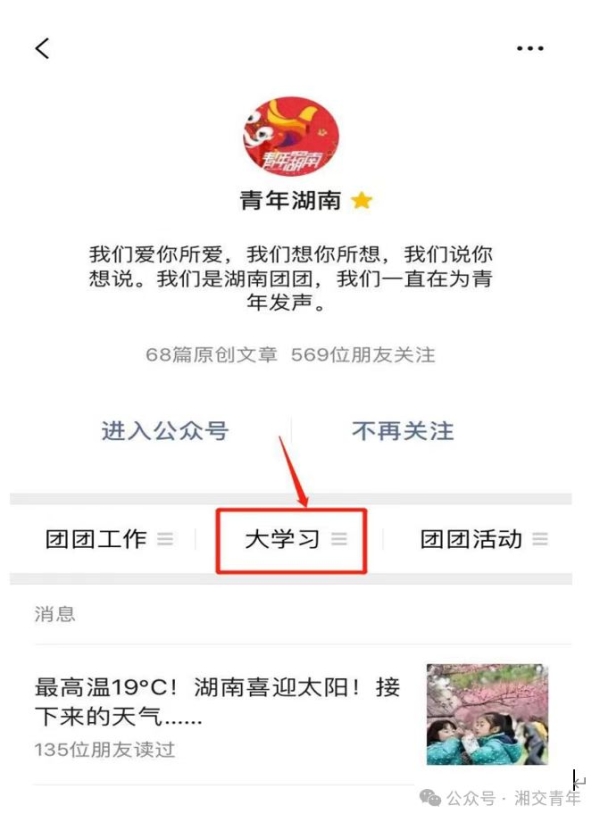Select the 大学习 menu

292,540
